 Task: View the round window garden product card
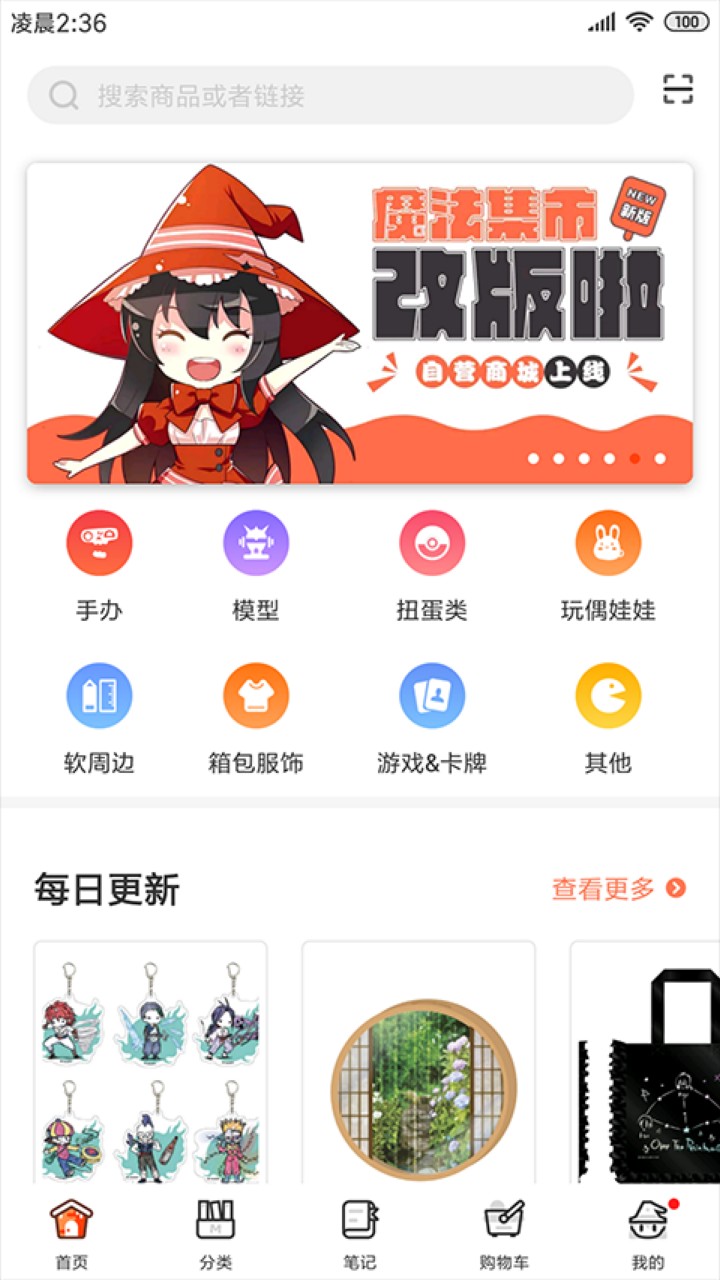(419, 1065)
